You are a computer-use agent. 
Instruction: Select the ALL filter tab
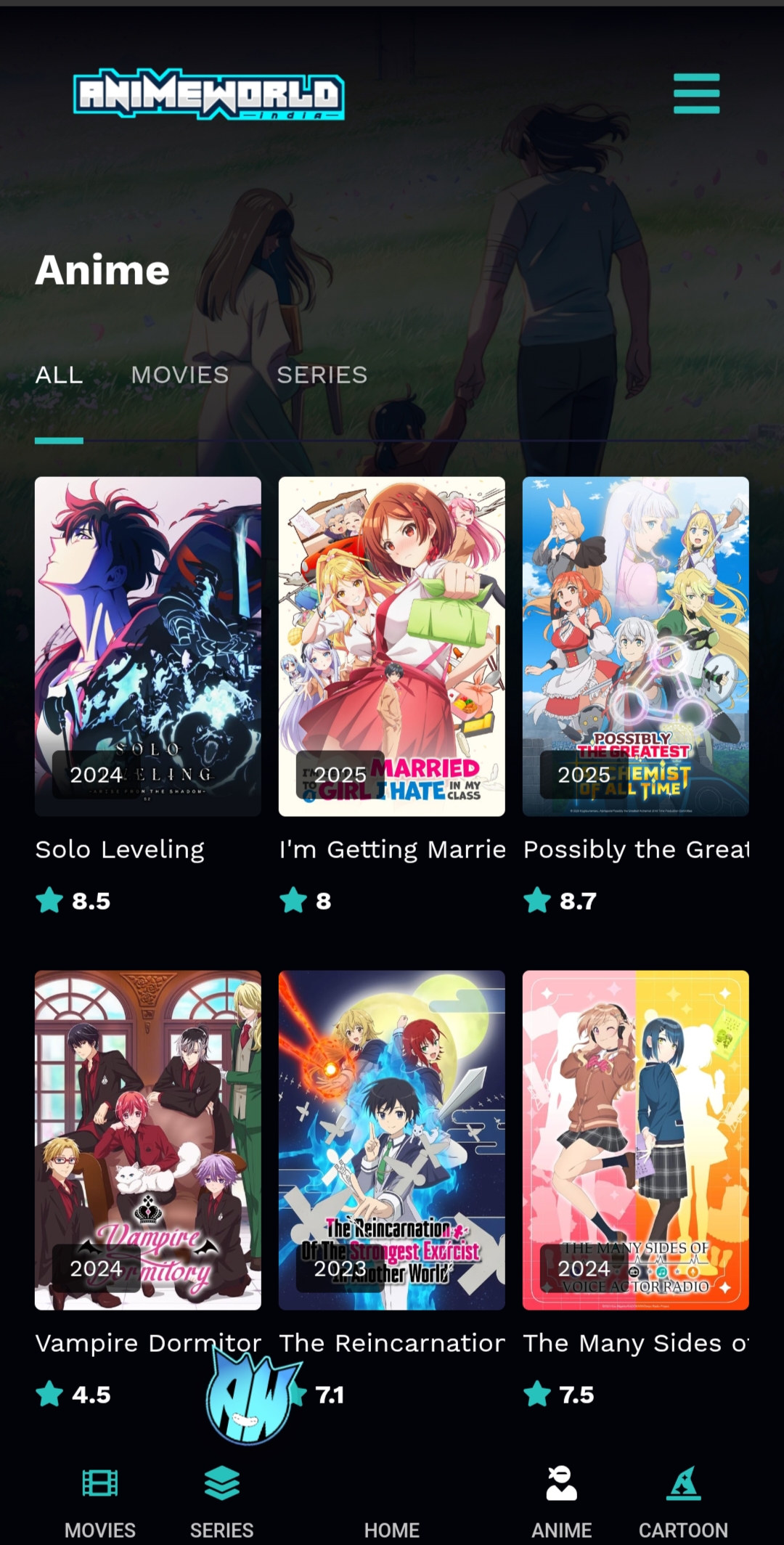tap(59, 375)
